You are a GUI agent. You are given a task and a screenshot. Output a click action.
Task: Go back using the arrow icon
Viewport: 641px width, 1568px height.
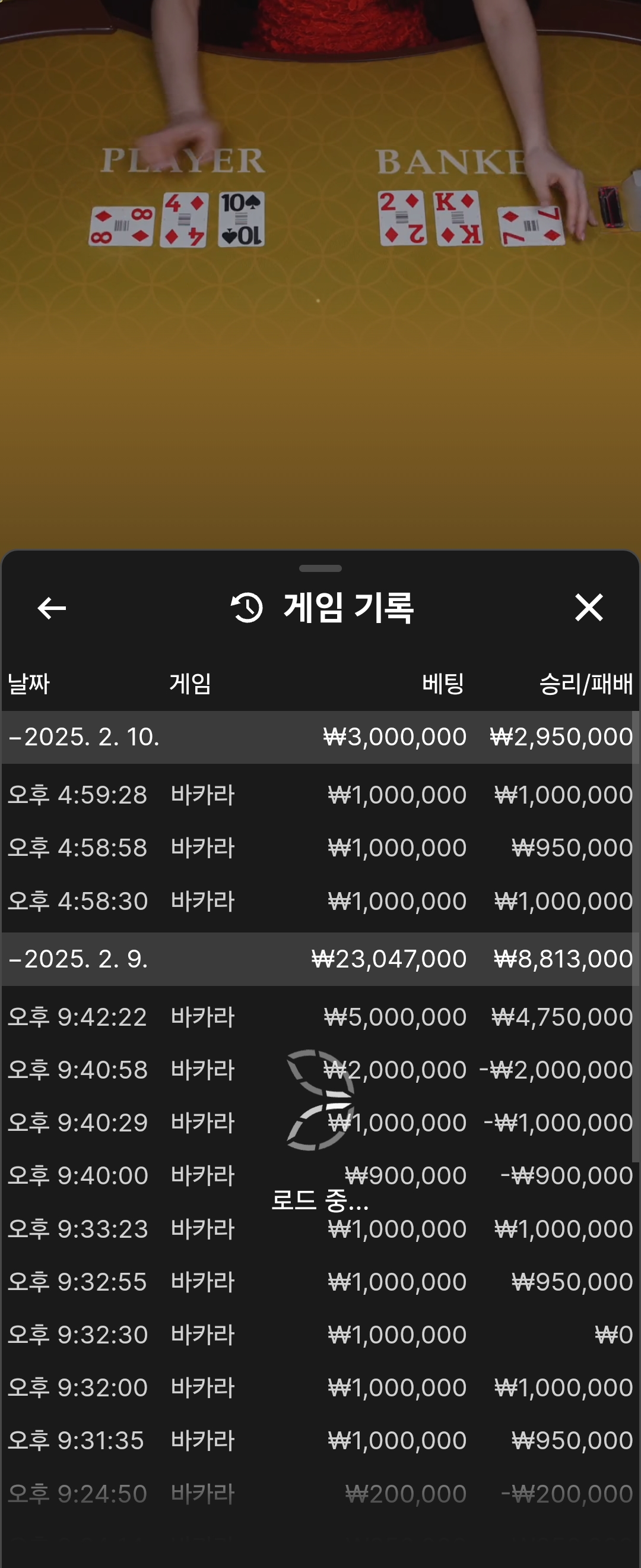(x=52, y=608)
